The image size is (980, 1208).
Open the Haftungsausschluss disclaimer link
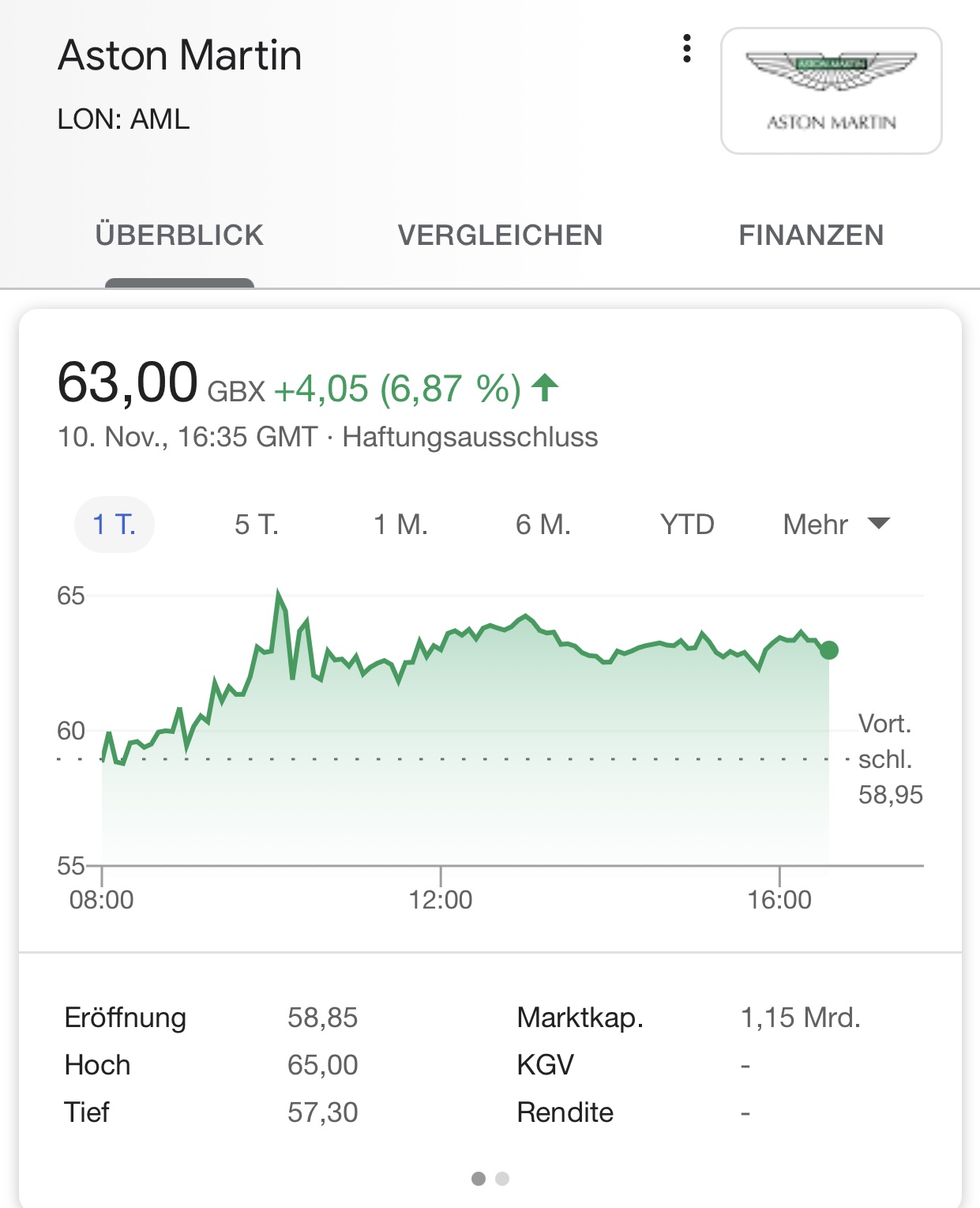(470, 437)
